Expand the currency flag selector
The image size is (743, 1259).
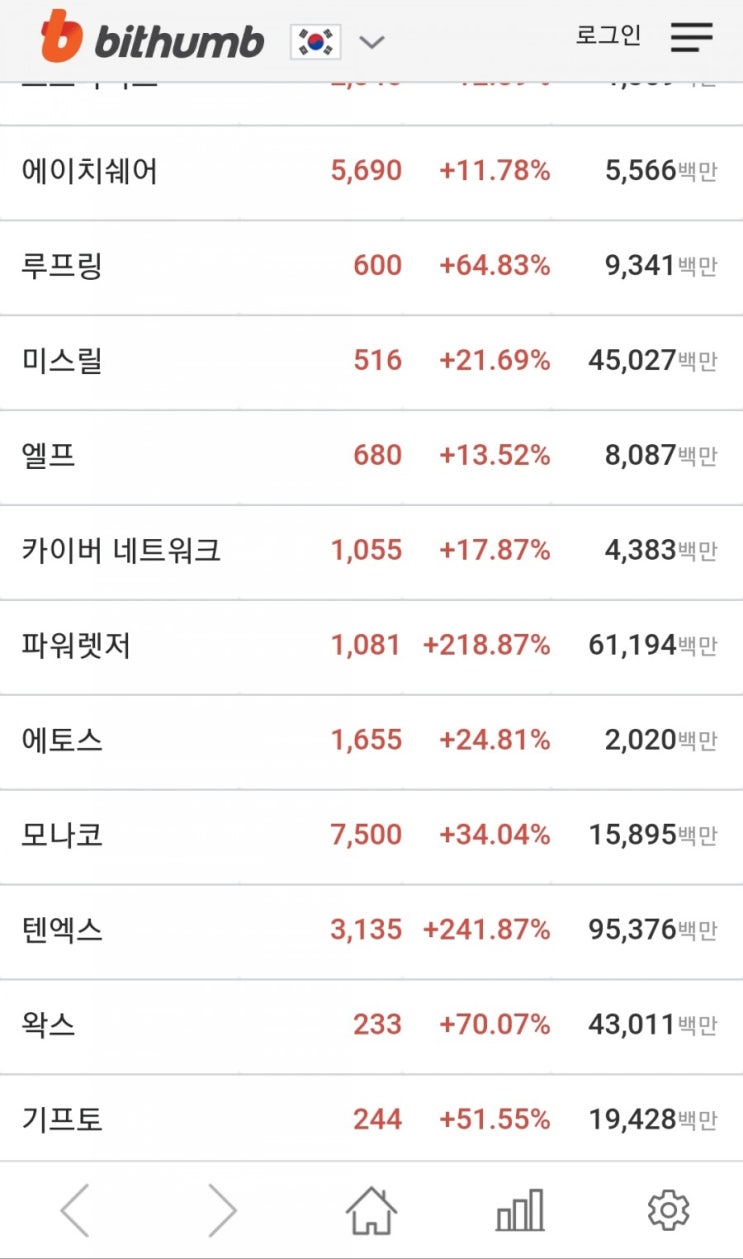[317, 40]
